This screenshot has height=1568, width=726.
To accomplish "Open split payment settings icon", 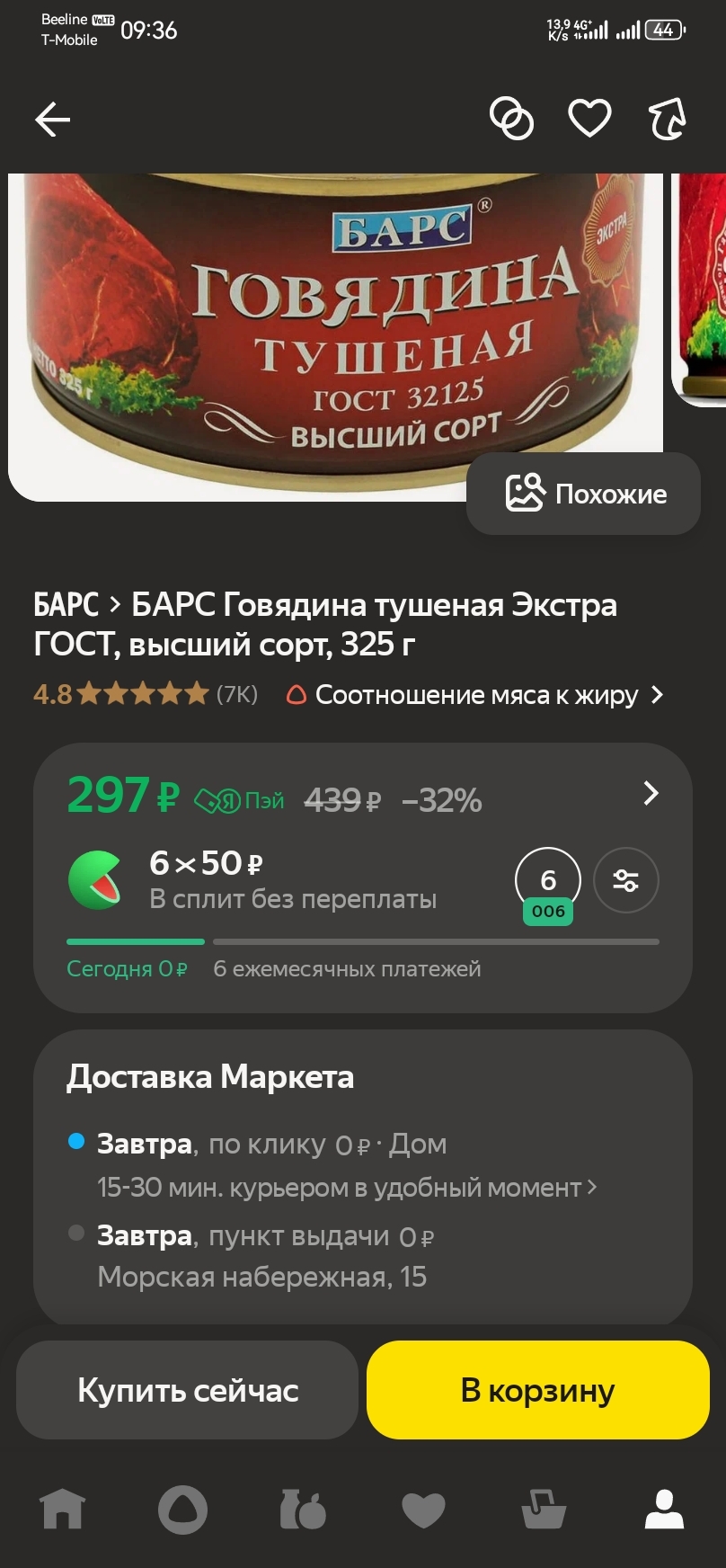I will [x=626, y=881].
